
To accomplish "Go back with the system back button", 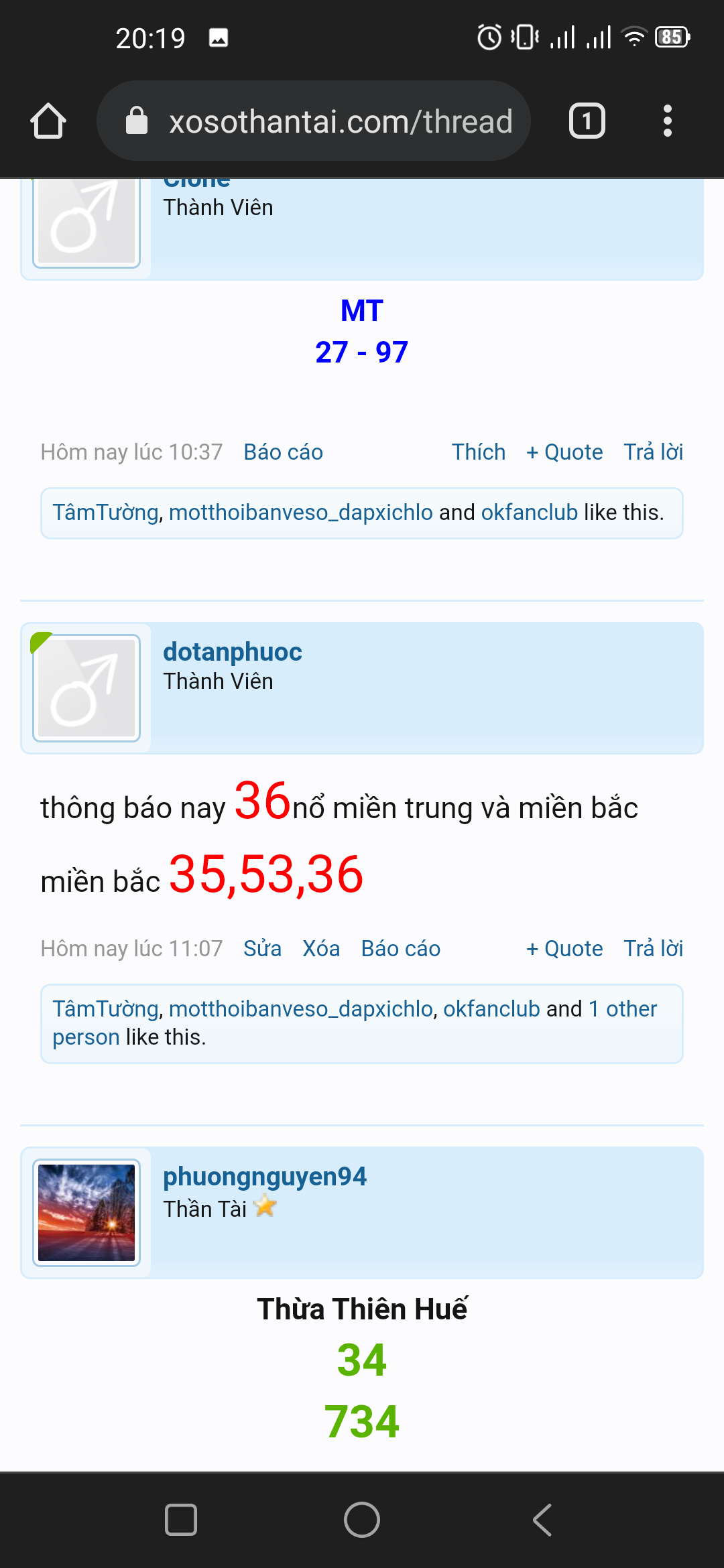I will click(x=542, y=1520).
